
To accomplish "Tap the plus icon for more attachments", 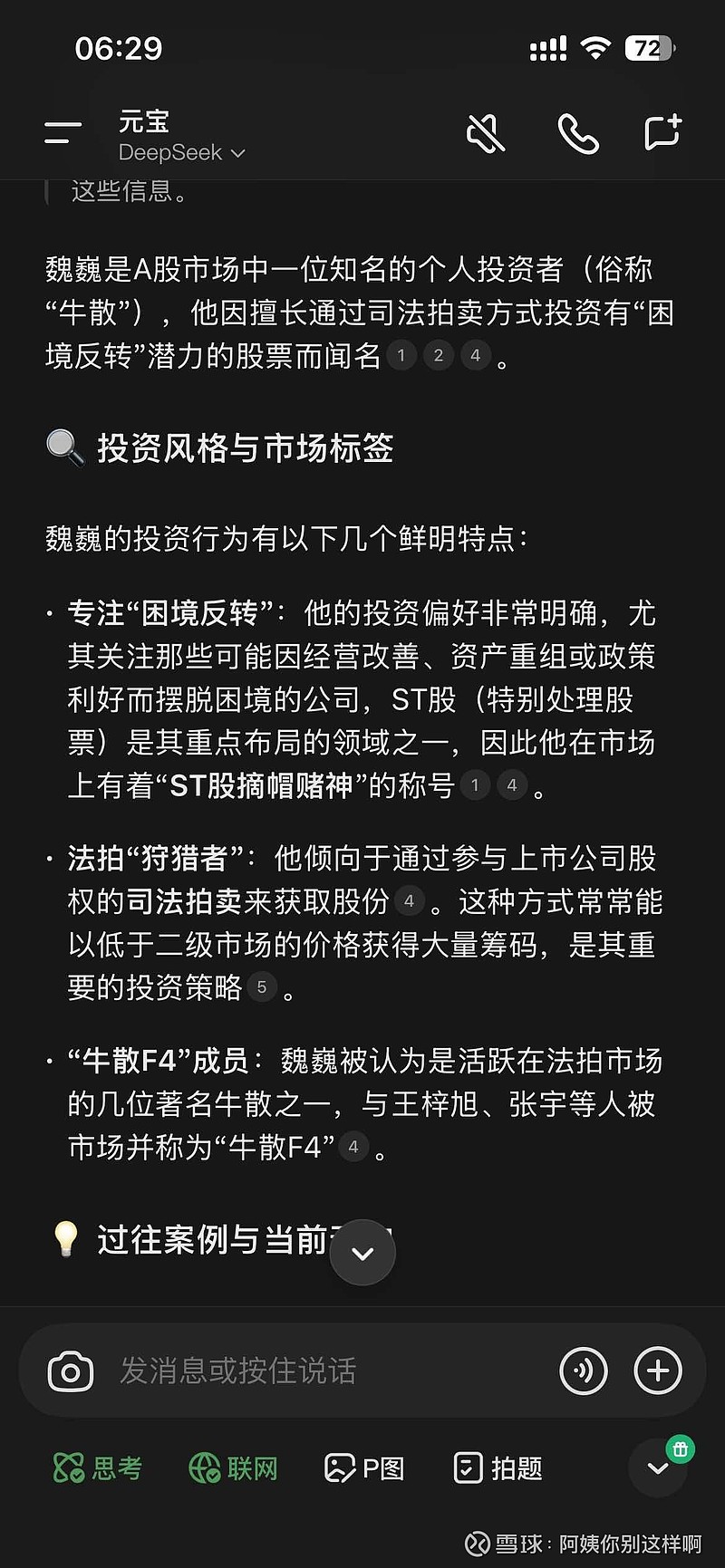I will (x=659, y=1371).
